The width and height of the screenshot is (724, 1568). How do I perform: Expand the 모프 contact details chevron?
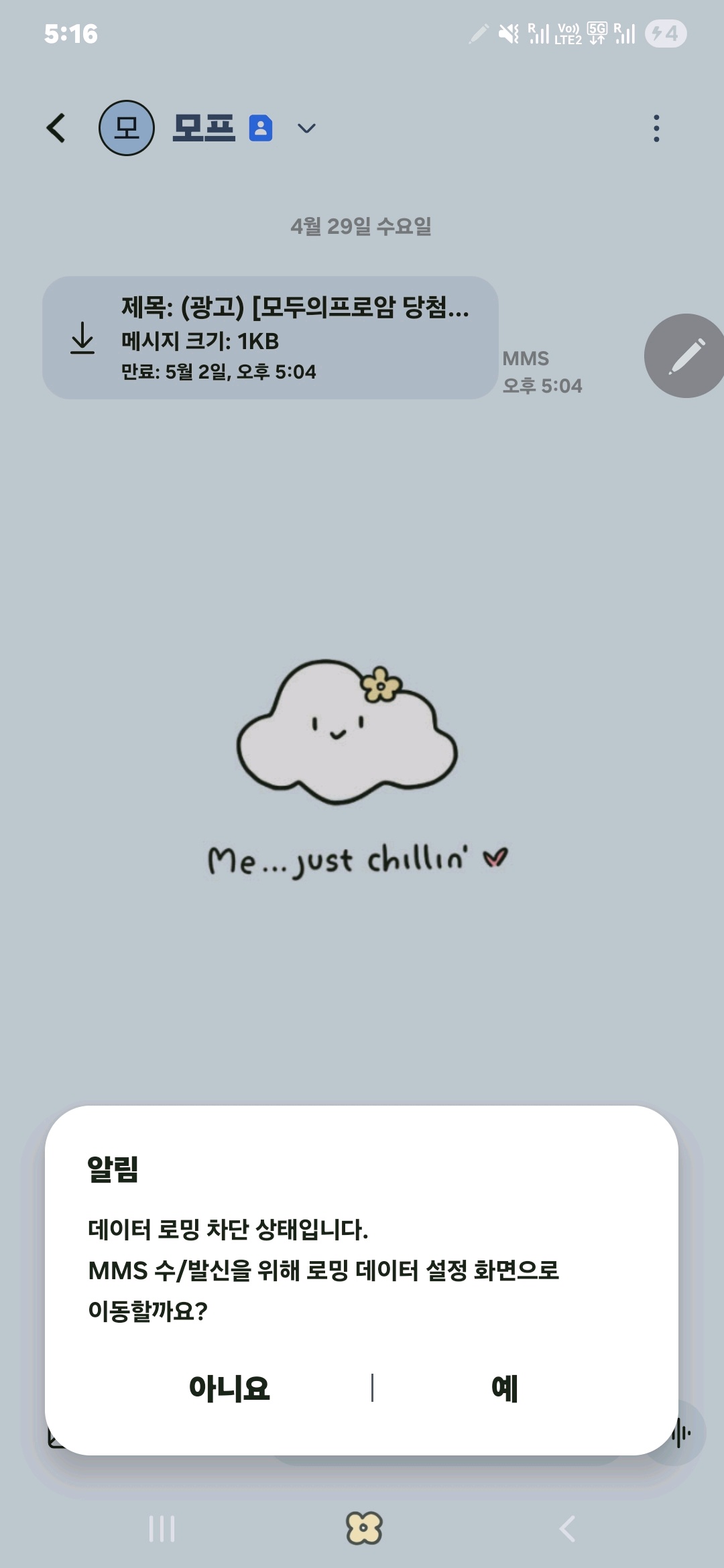306,128
